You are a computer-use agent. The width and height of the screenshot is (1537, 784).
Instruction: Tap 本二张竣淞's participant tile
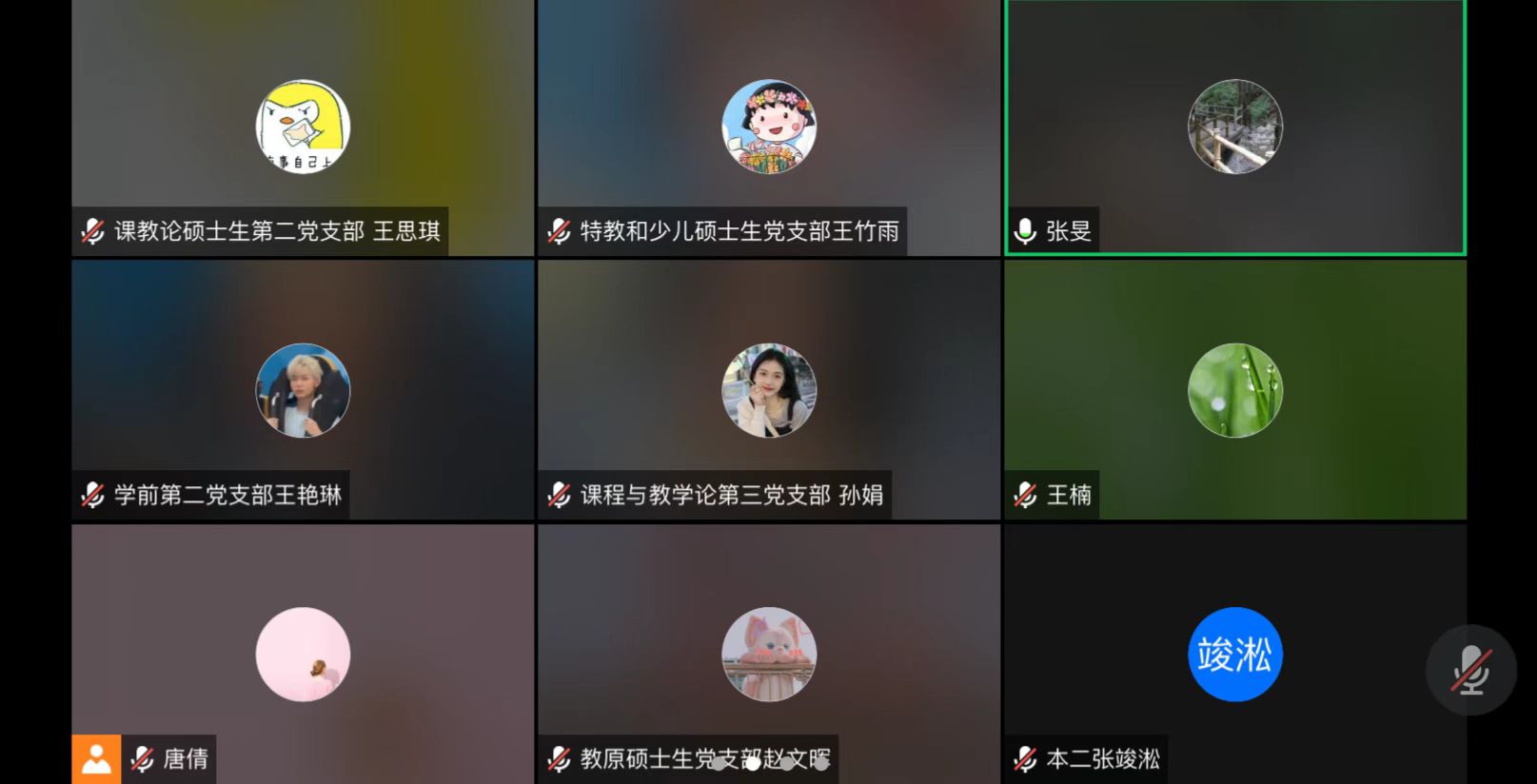[1234, 655]
